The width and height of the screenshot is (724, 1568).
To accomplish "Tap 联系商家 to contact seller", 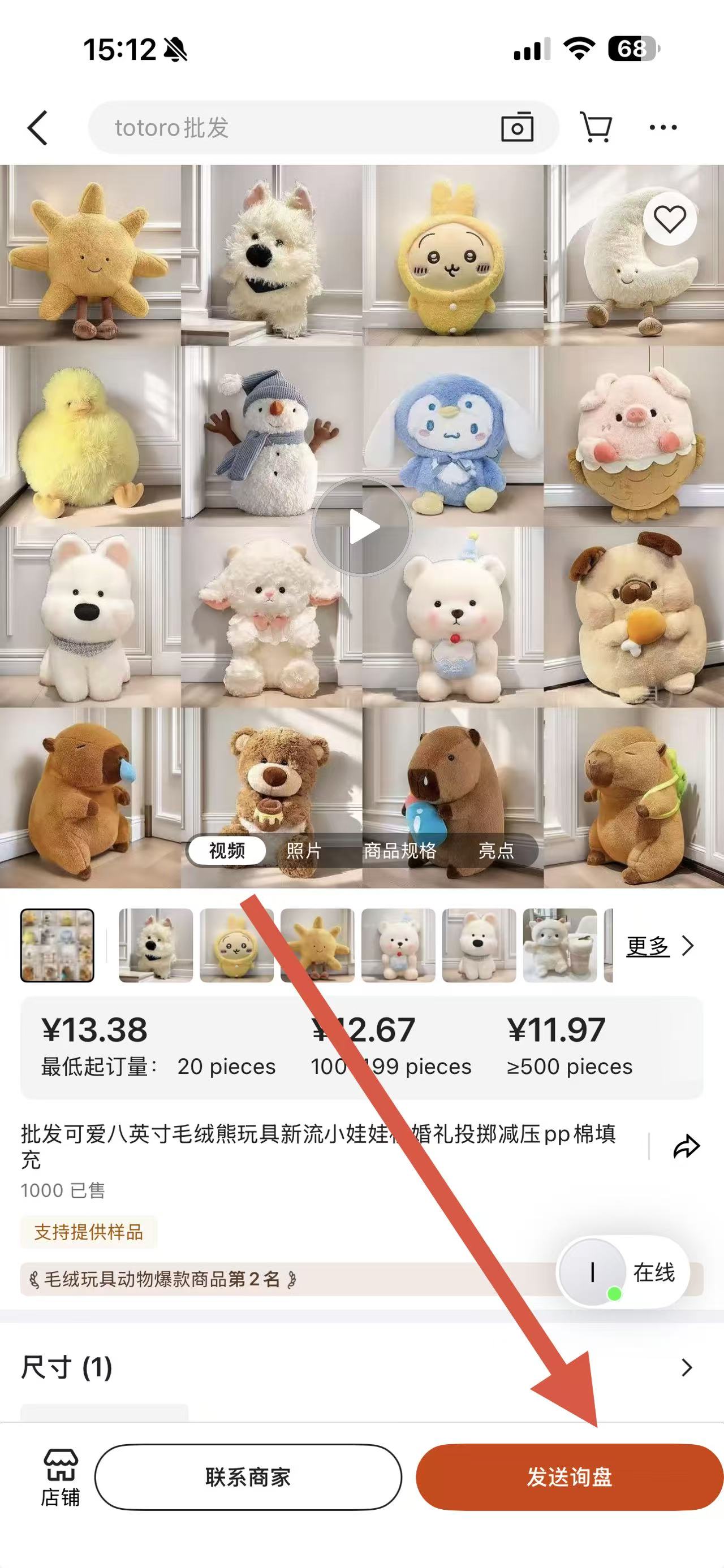I will click(x=248, y=1478).
